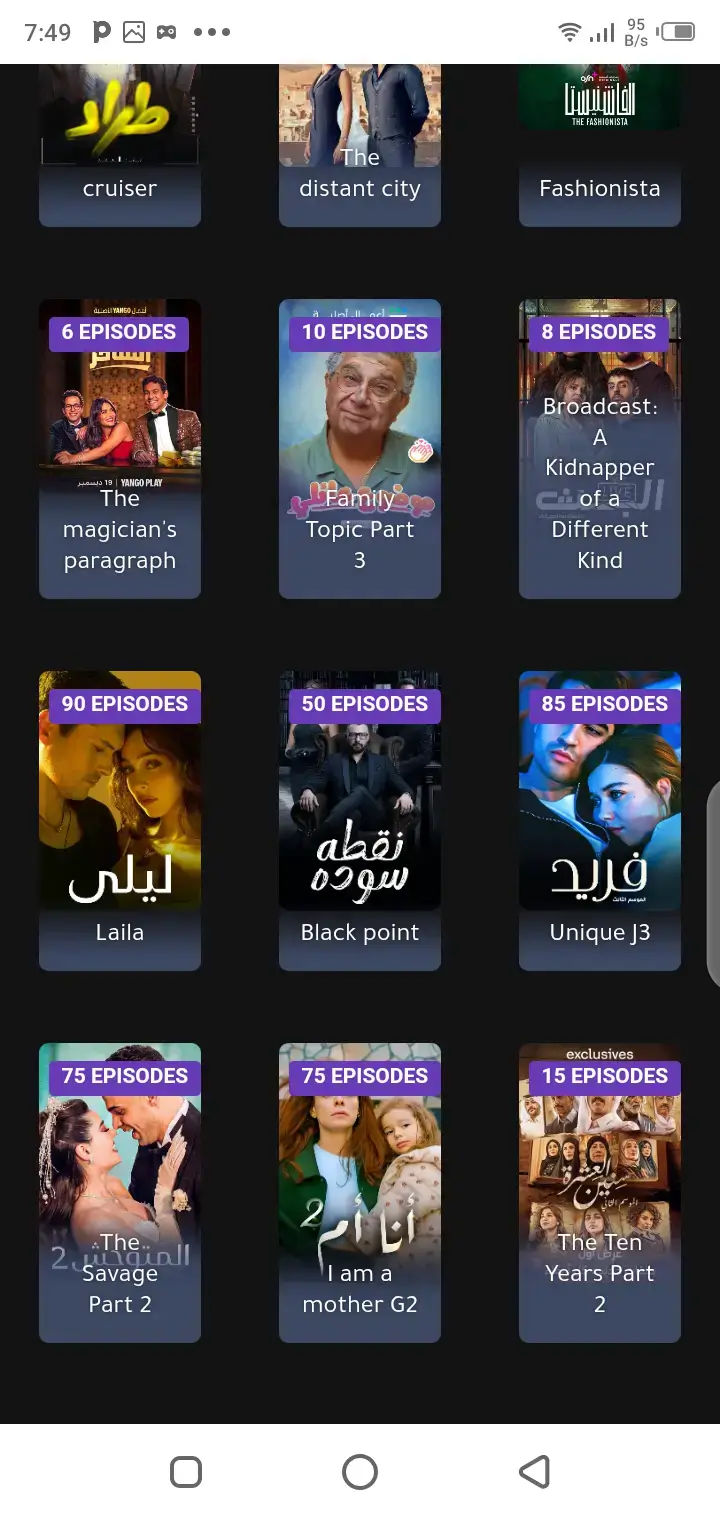Open the cruiser series card
The width and height of the screenshot is (720, 1520).
pyautogui.click(x=120, y=145)
